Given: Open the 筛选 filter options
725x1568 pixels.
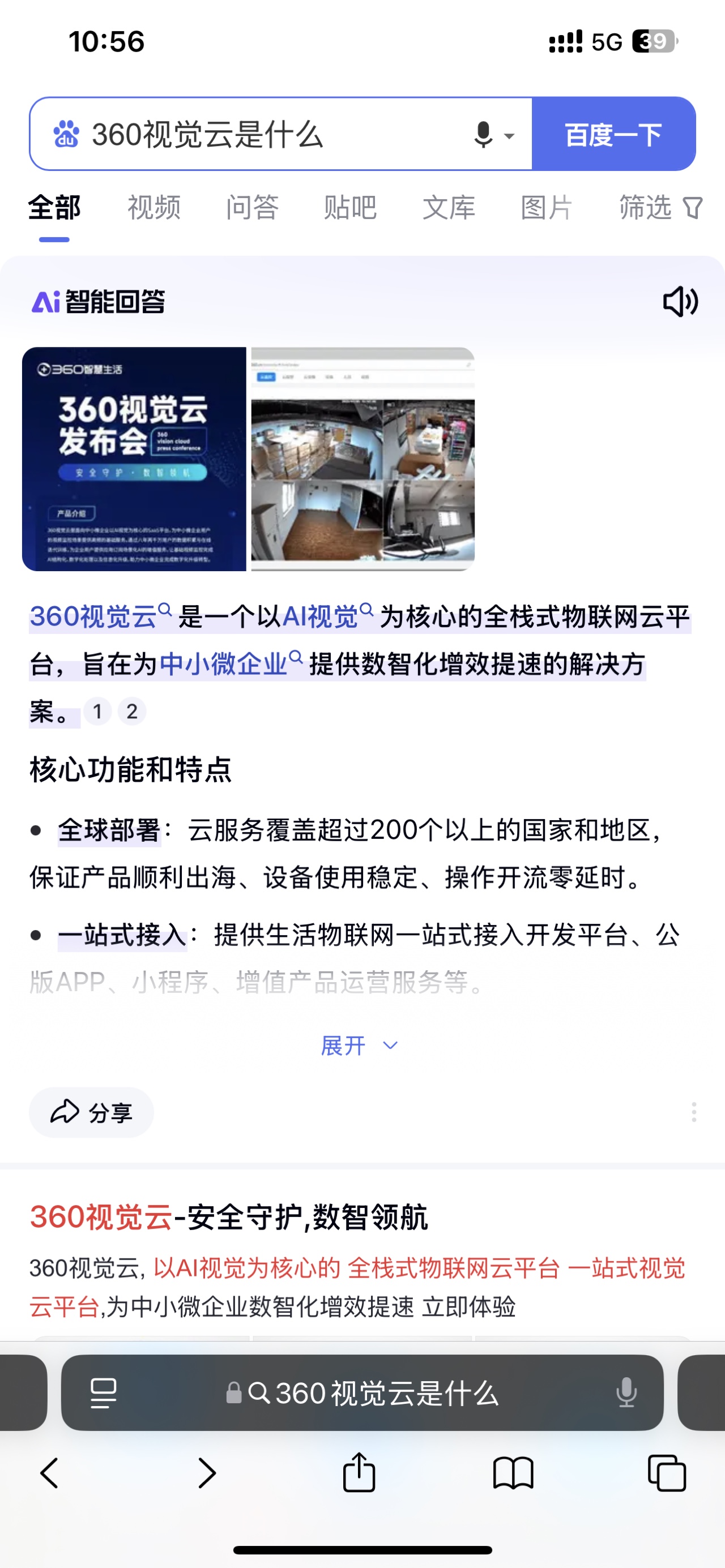Looking at the screenshot, I should coord(660,208).
